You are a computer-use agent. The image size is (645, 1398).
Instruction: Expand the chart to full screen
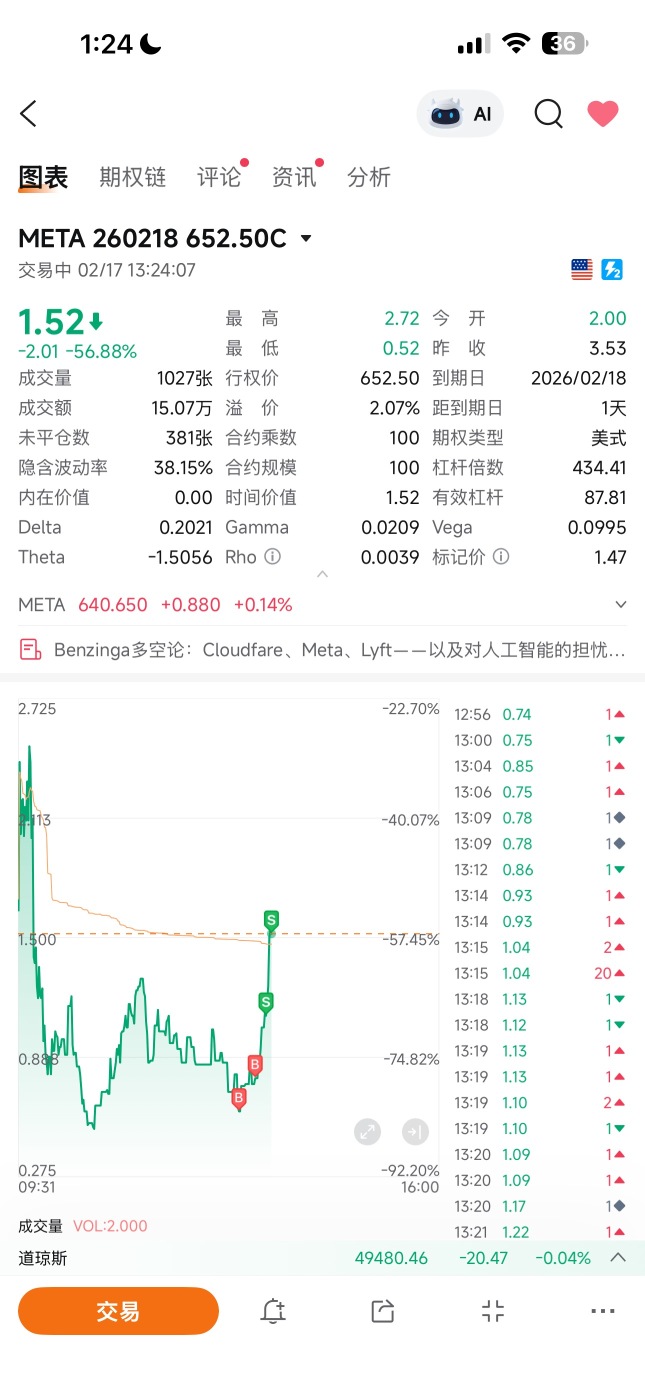pyautogui.click(x=368, y=1131)
